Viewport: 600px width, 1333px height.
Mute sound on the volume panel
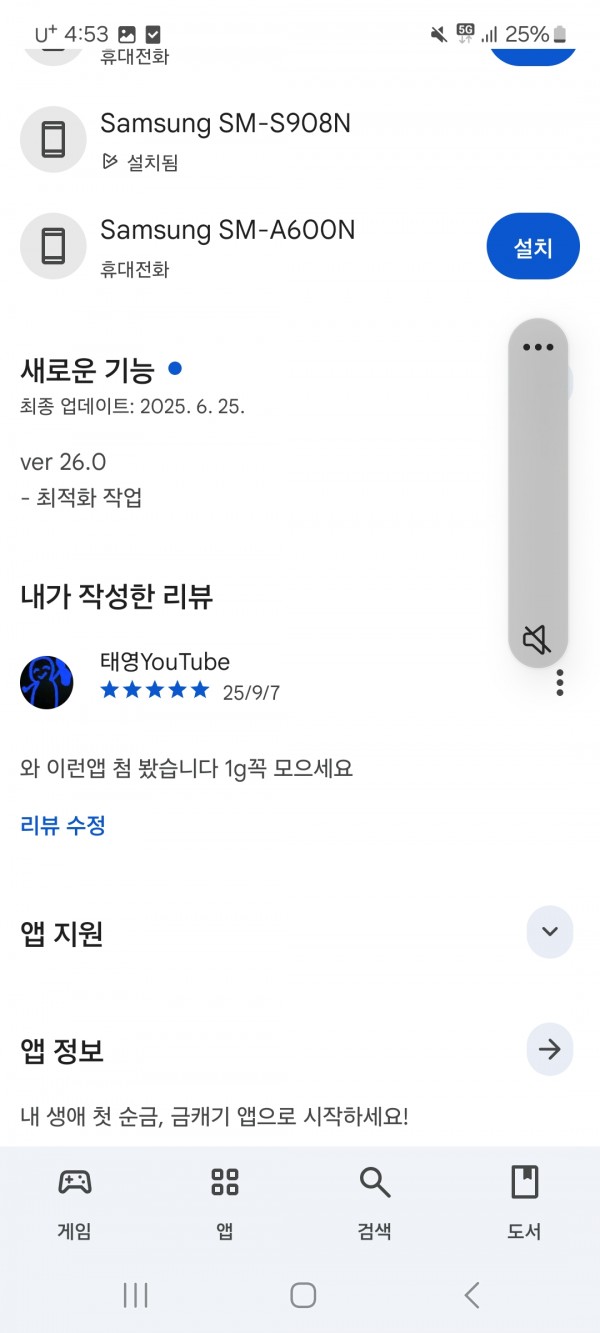click(538, 639)
